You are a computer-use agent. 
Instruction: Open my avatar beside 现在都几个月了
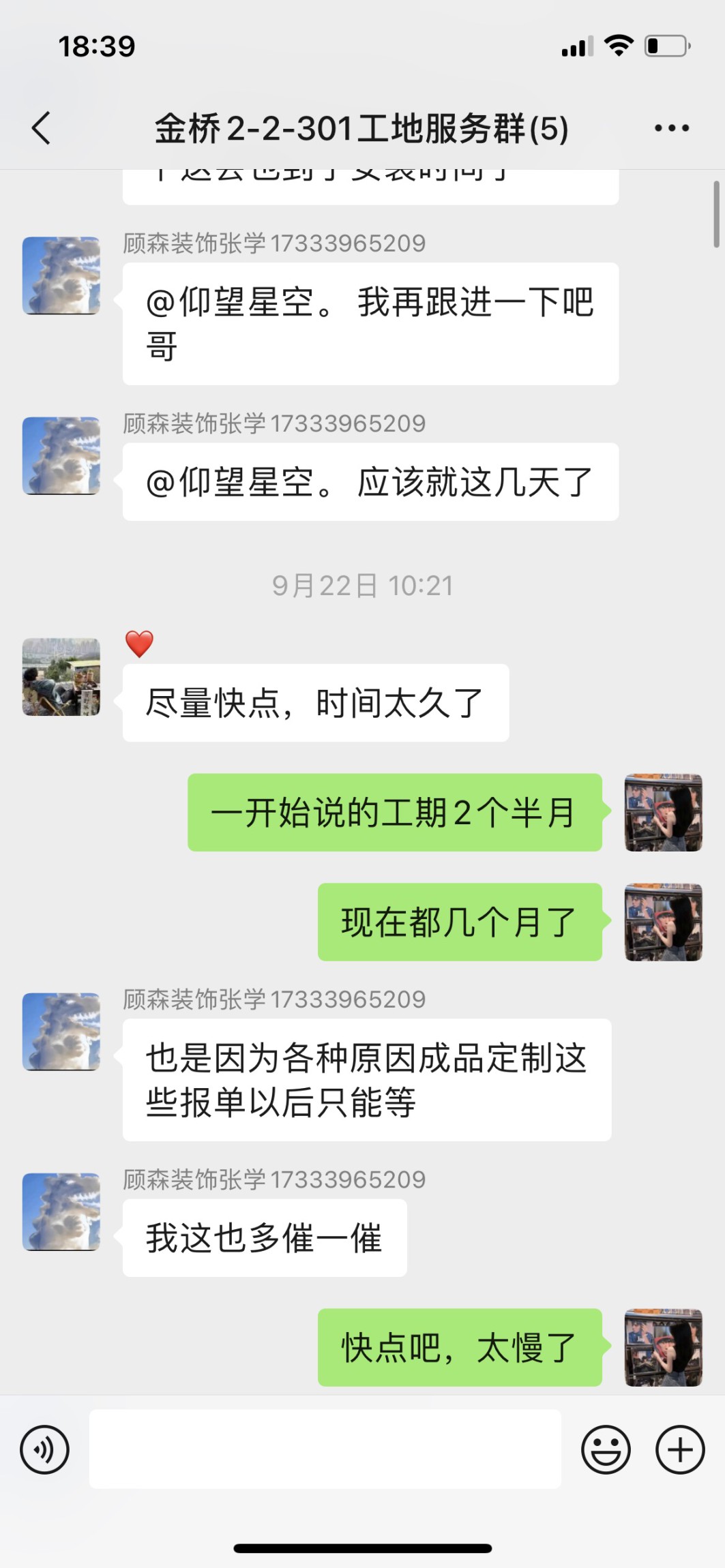pos(663,922)
